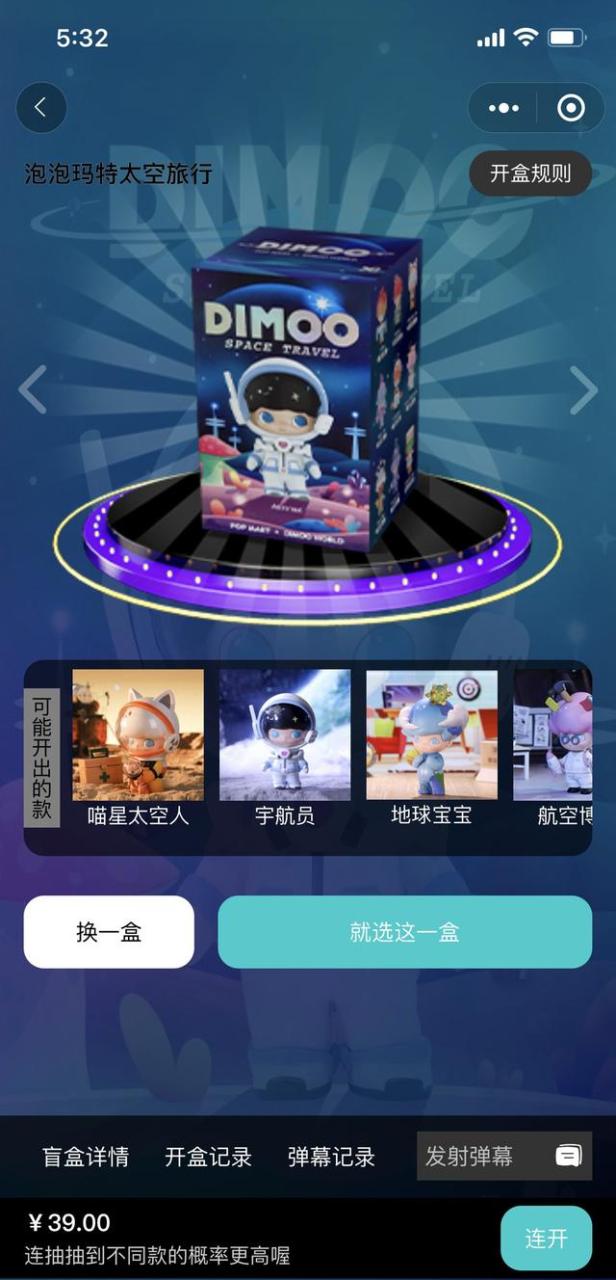The image size is (616, 1280).
Task: Tap the 连开 button
Action: point(546,1238)
